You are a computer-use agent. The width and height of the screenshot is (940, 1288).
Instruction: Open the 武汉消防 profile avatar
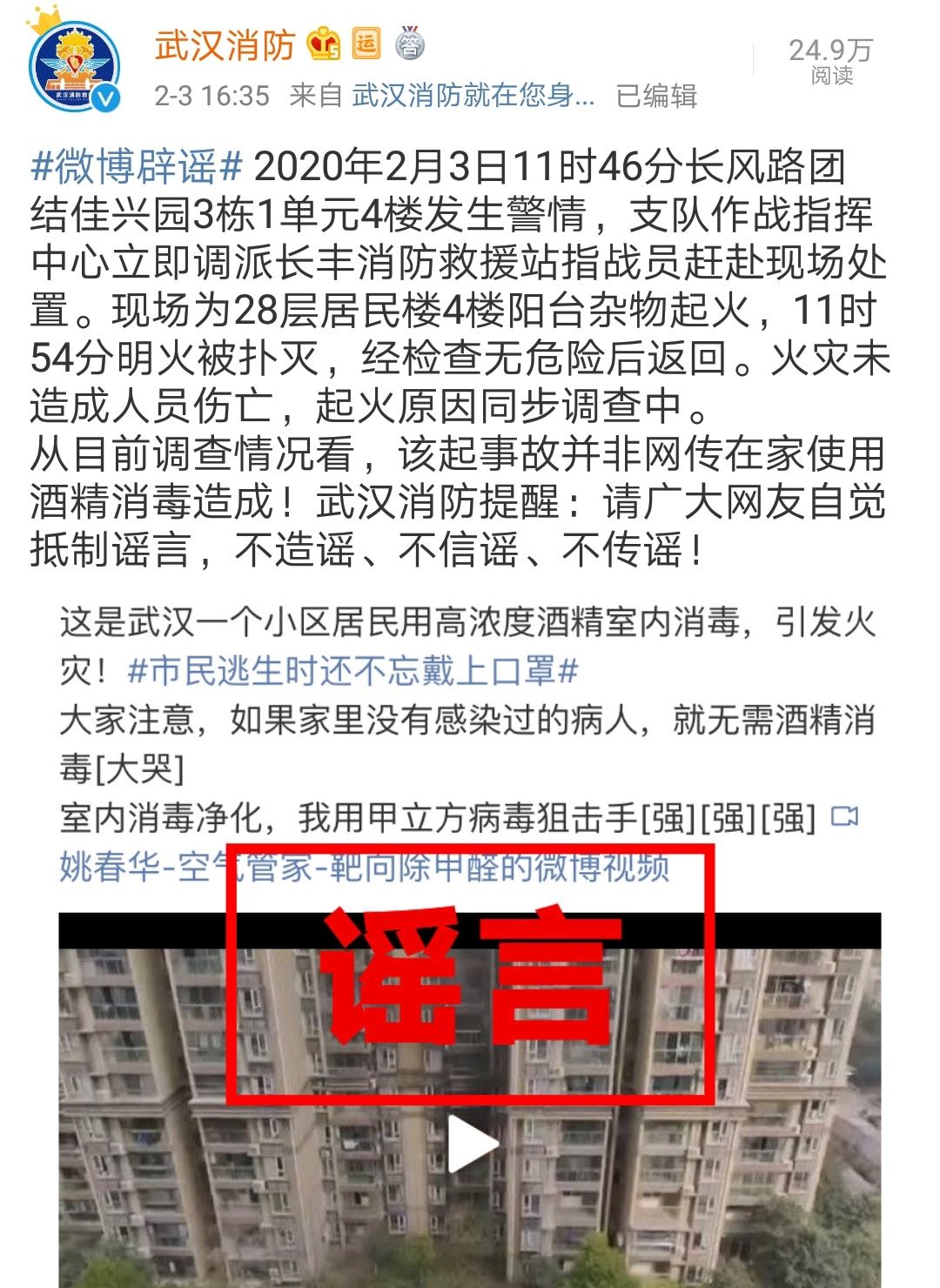(74, 66)
